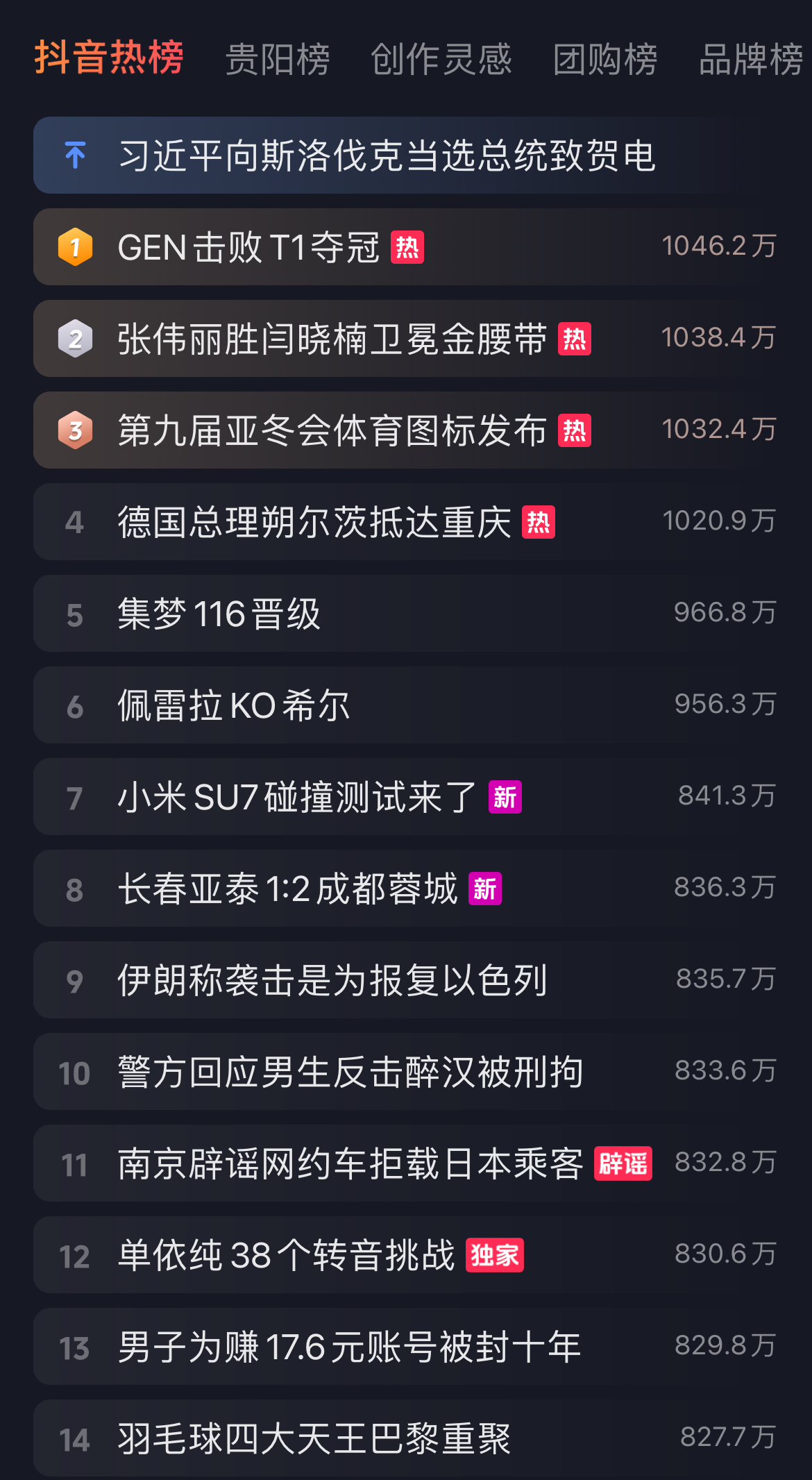Open the 团购榜 tab
The width and height of the screenshot is (812, 1480).
click(x=605, y=59)
